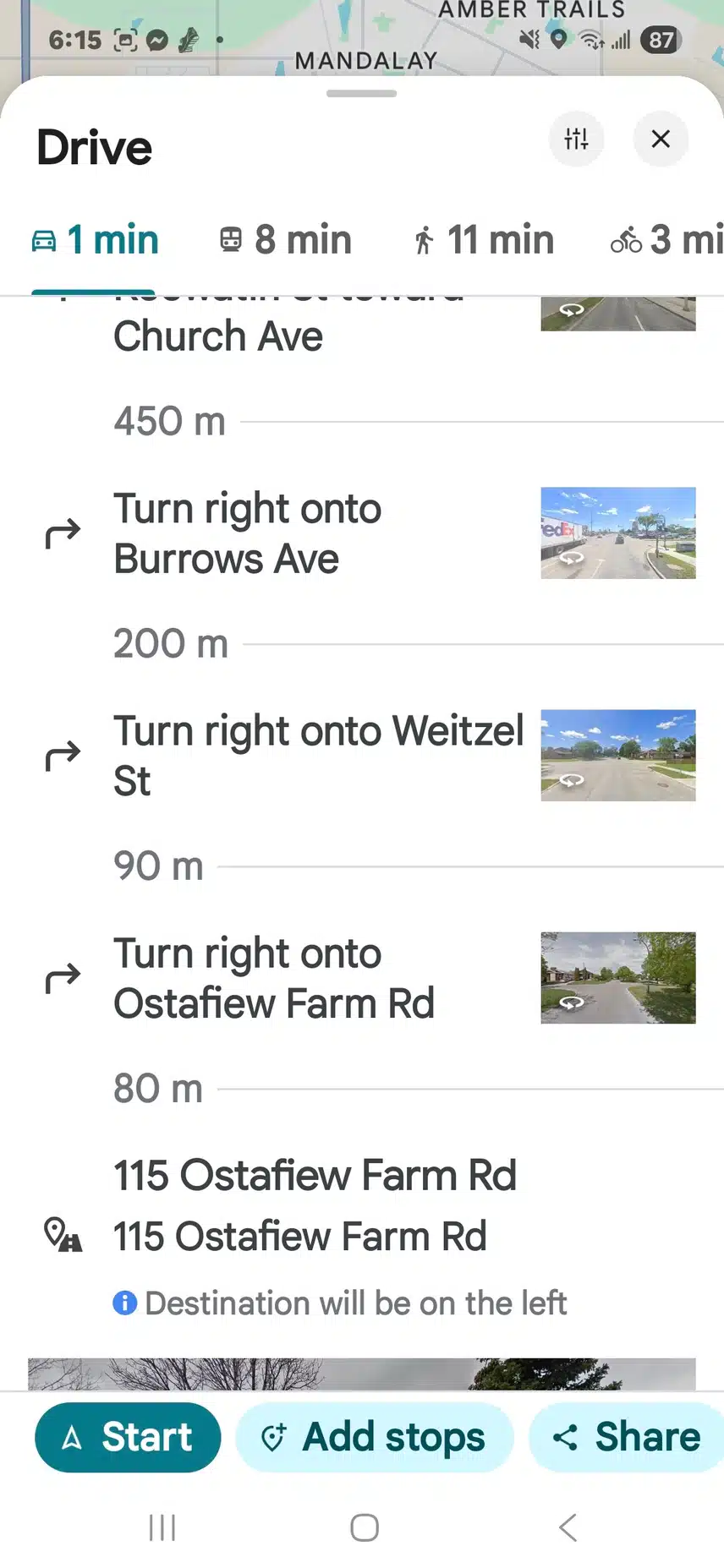The height and width of the screenshot is (1568, 724).
Task: Open route options filter icon
Action: pyautogui.click(x=576, y=139)
